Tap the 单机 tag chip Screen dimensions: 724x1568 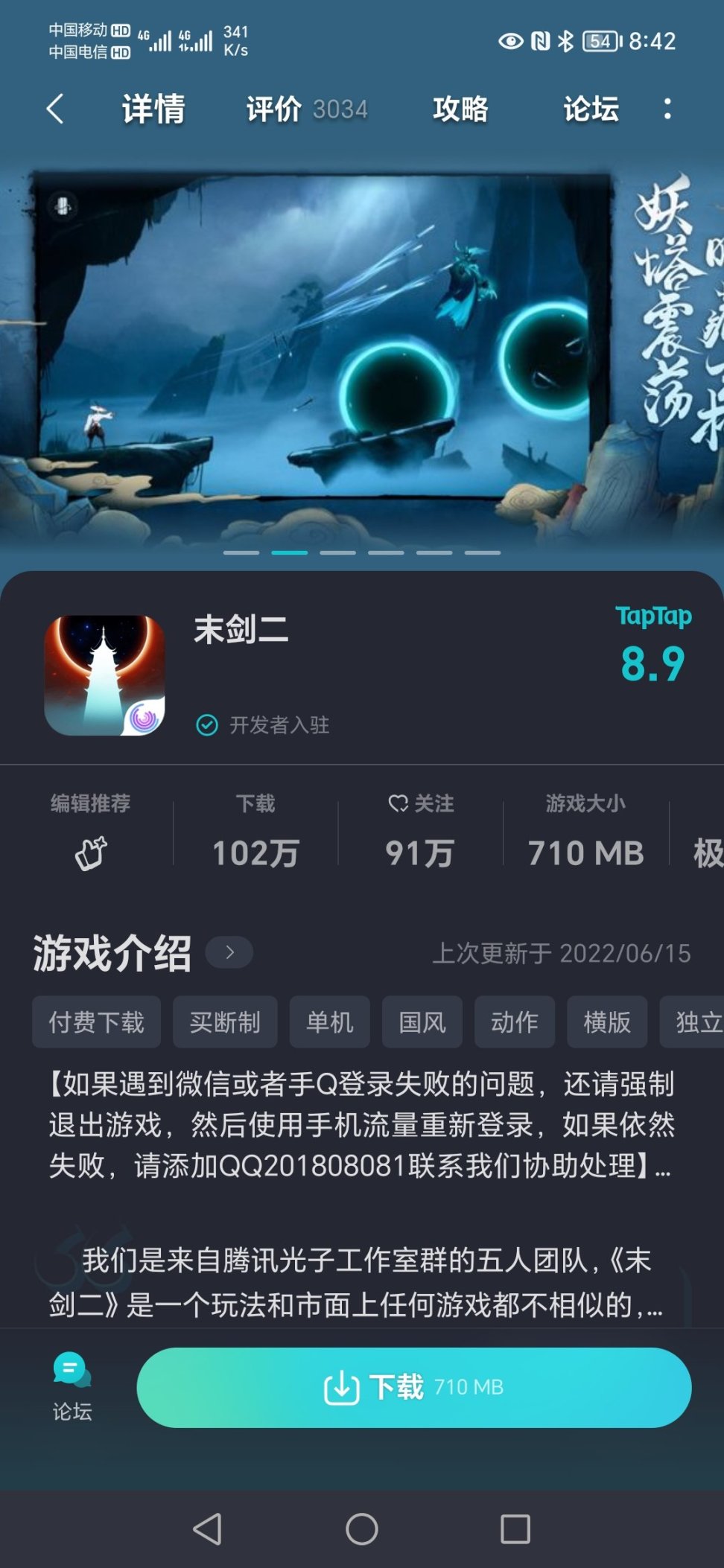[329, 1022]
